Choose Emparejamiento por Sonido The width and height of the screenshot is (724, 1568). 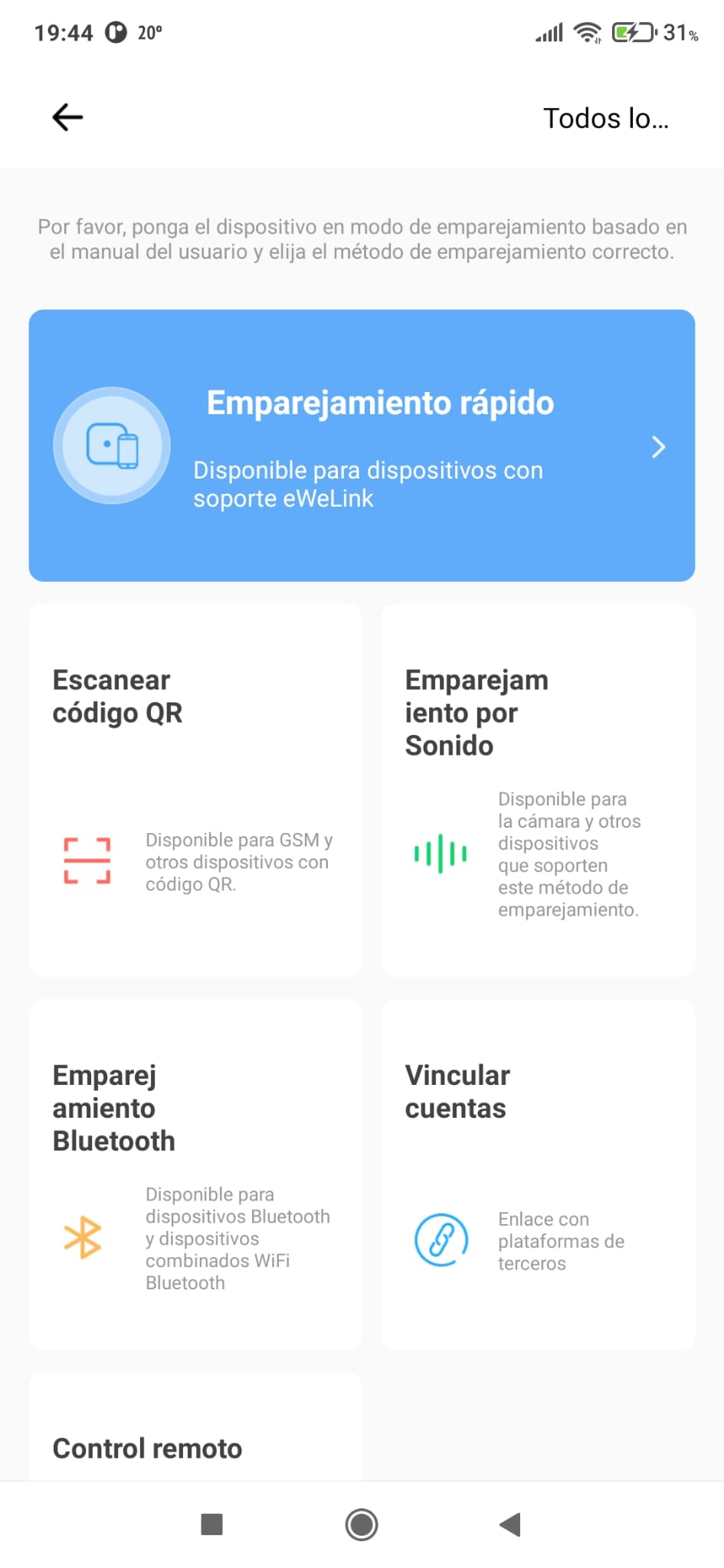538,789
